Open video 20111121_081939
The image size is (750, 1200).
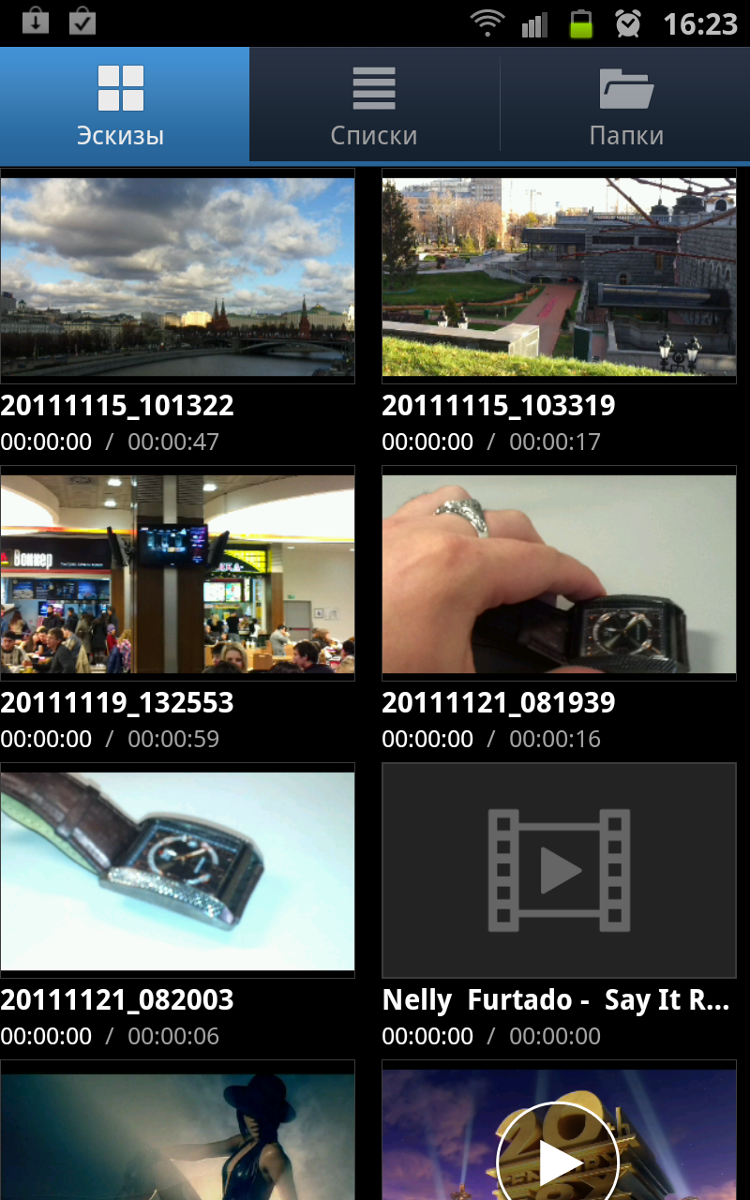pos(559,573)
